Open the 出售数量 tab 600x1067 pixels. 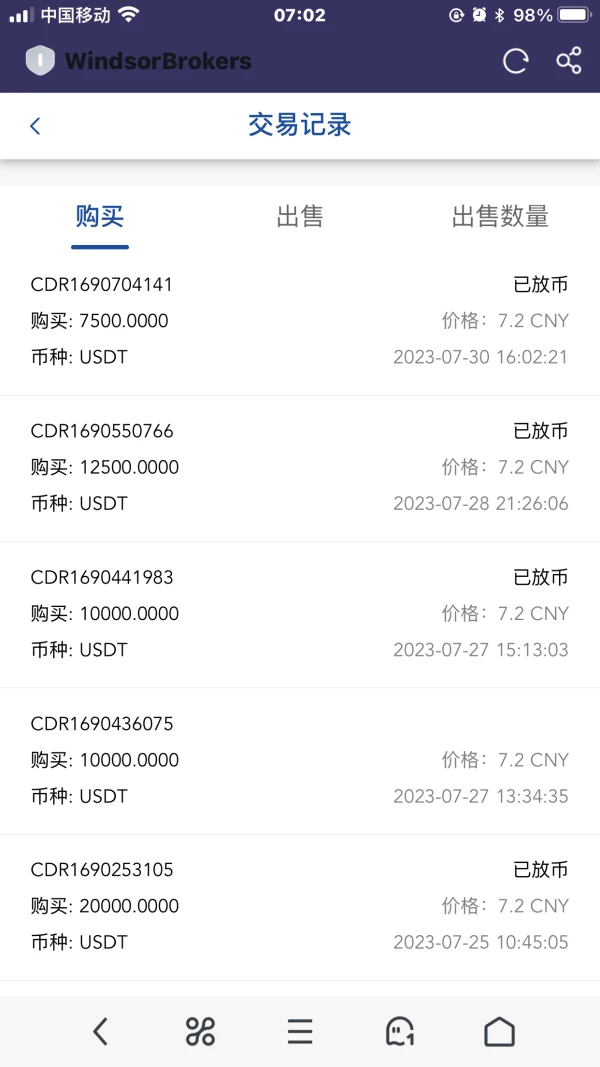(x=500, y=217)
